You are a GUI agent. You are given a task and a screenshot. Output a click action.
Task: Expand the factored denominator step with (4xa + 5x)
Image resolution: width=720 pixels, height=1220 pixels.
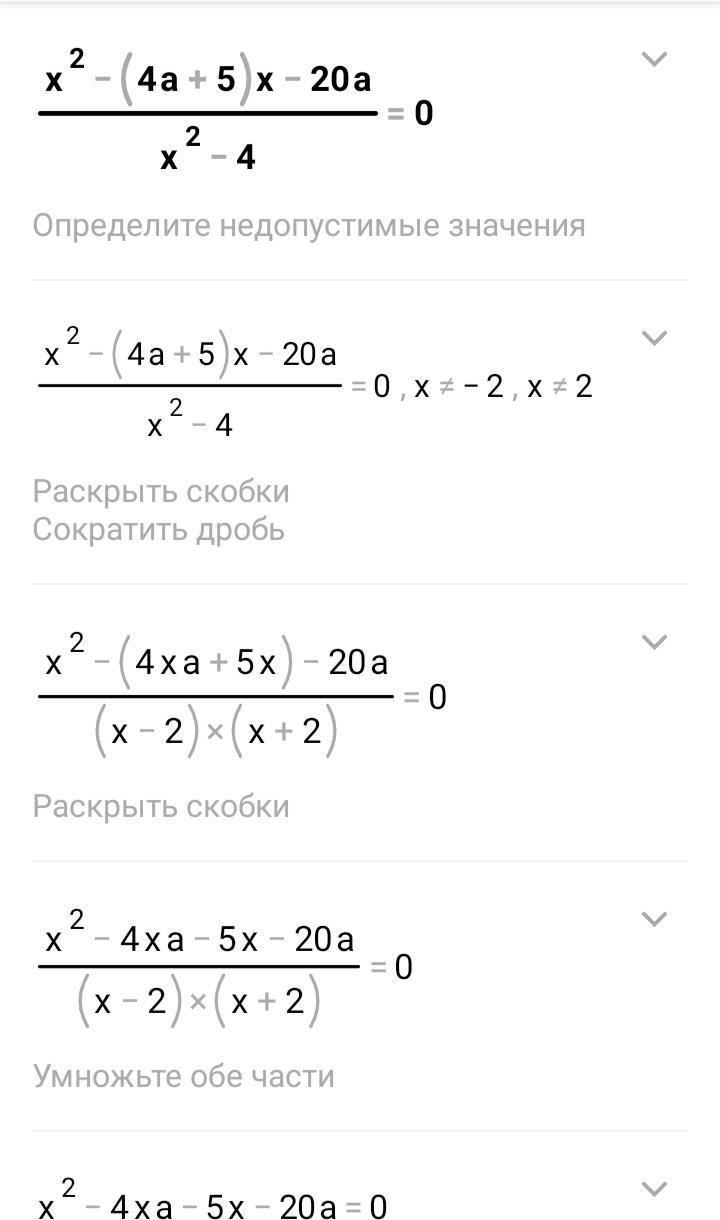[x=654, y=642]
